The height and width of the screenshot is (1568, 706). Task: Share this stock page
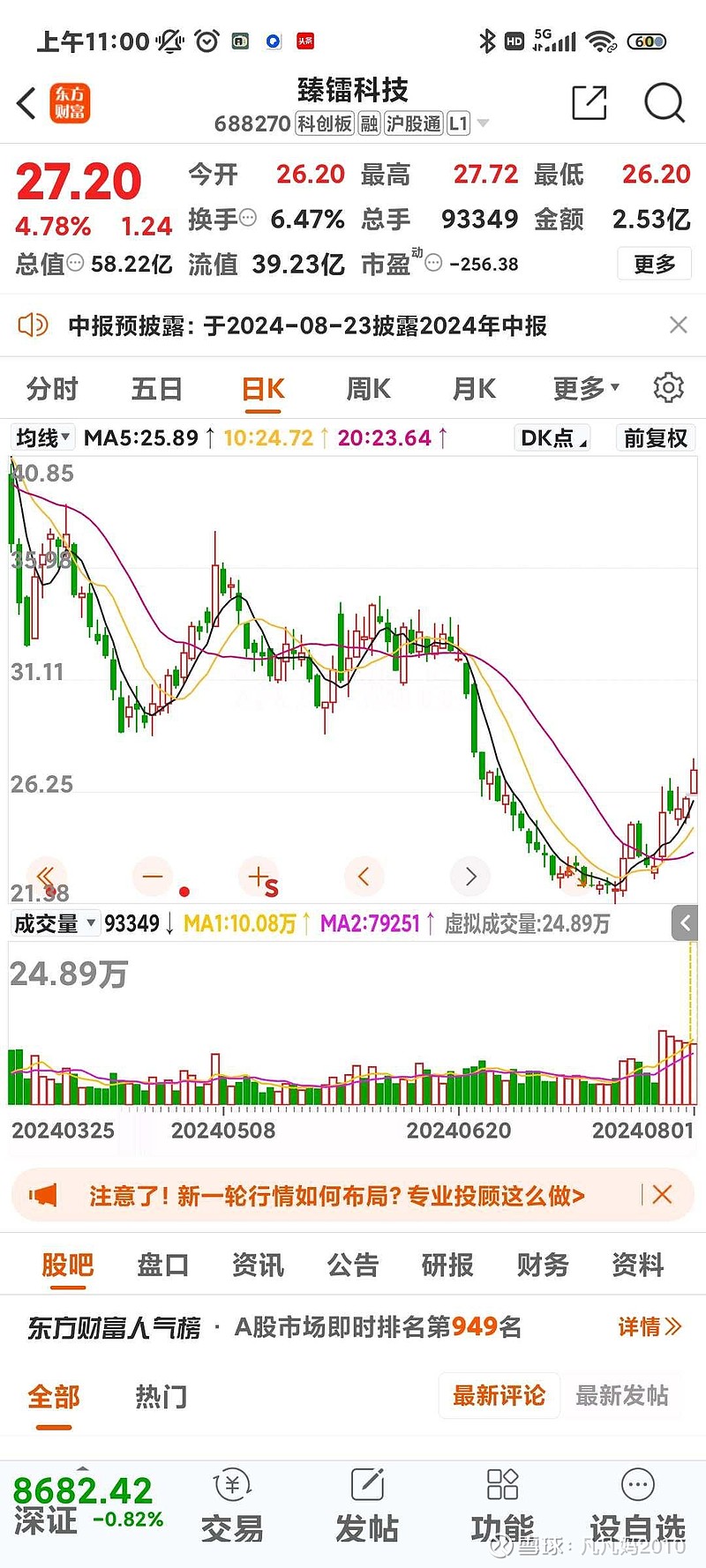point(590,102)
